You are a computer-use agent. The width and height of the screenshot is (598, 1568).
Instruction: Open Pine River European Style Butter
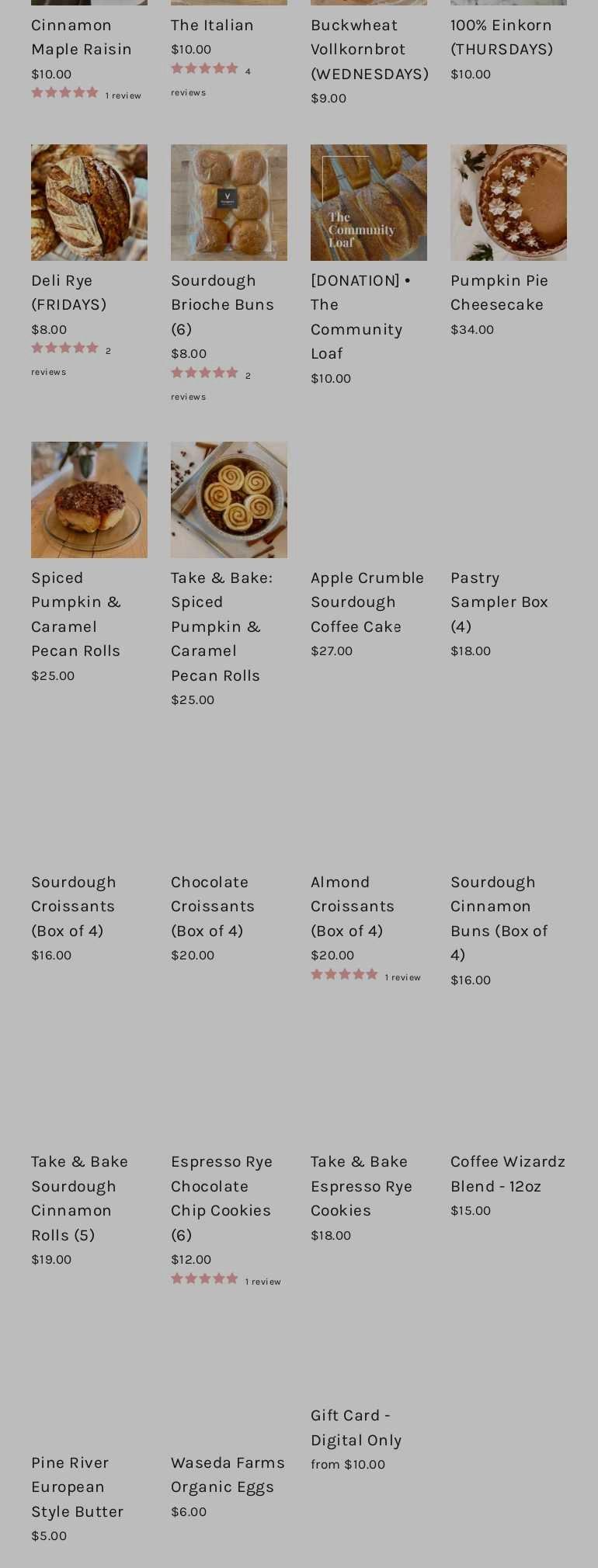pyautogui.click(x=77, y=1486)
